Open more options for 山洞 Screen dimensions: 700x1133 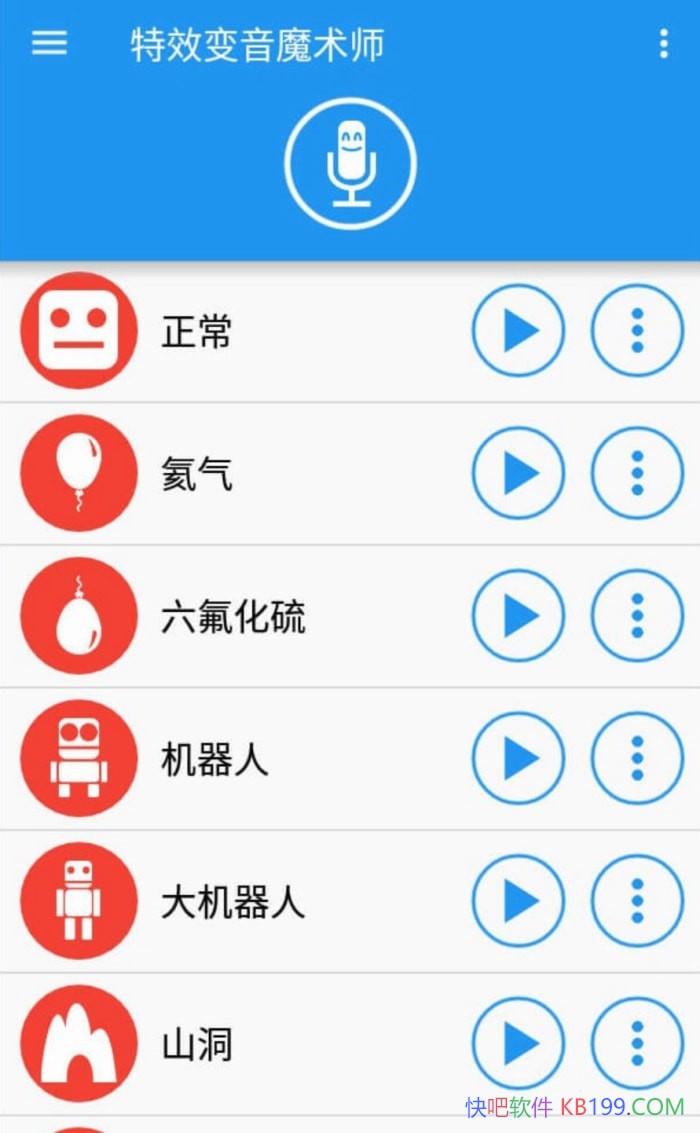(x=637, y=1044)
